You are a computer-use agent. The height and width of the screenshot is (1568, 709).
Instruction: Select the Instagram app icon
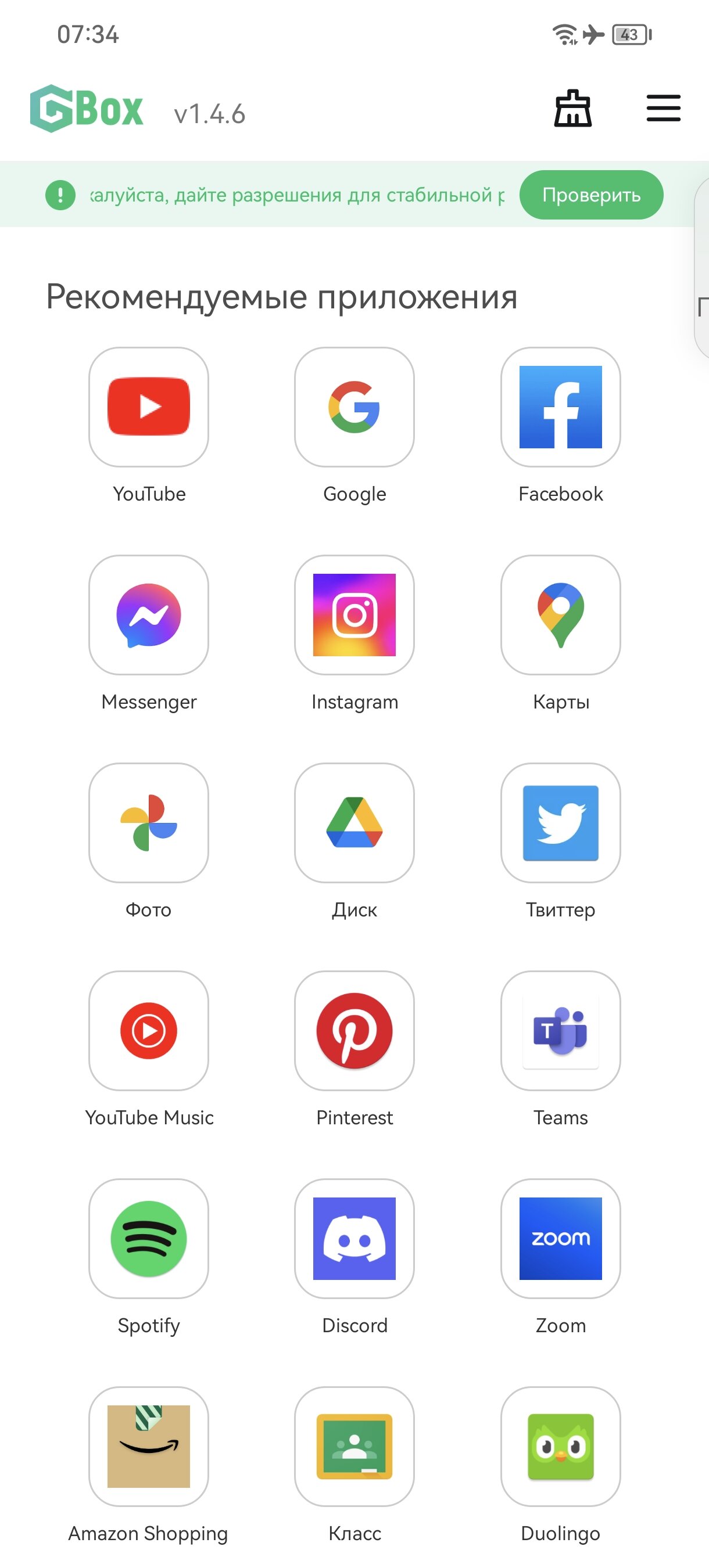354,615
